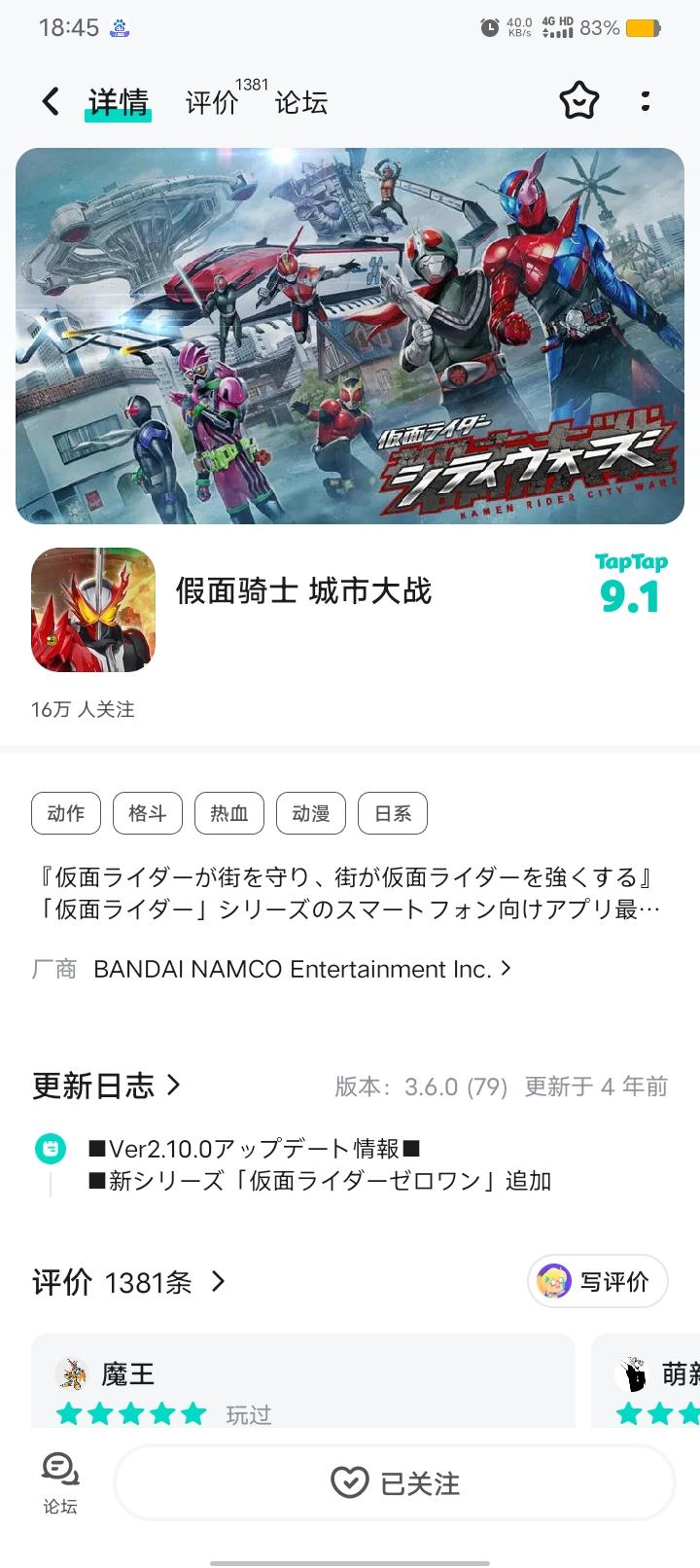Click the Kamen Rider City Wars banner image
The height and width of the screenshot is (1568, 700).
(x=349, y=337)
